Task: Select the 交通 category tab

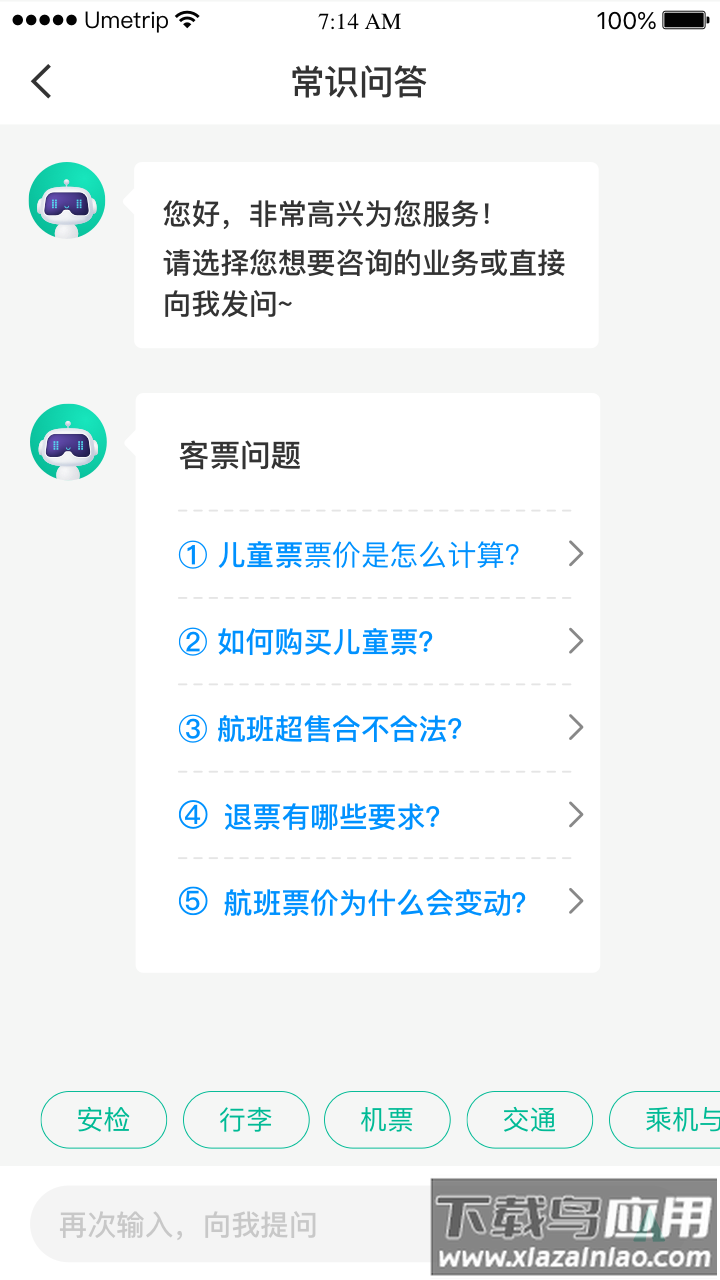Action: [530, 1120]
